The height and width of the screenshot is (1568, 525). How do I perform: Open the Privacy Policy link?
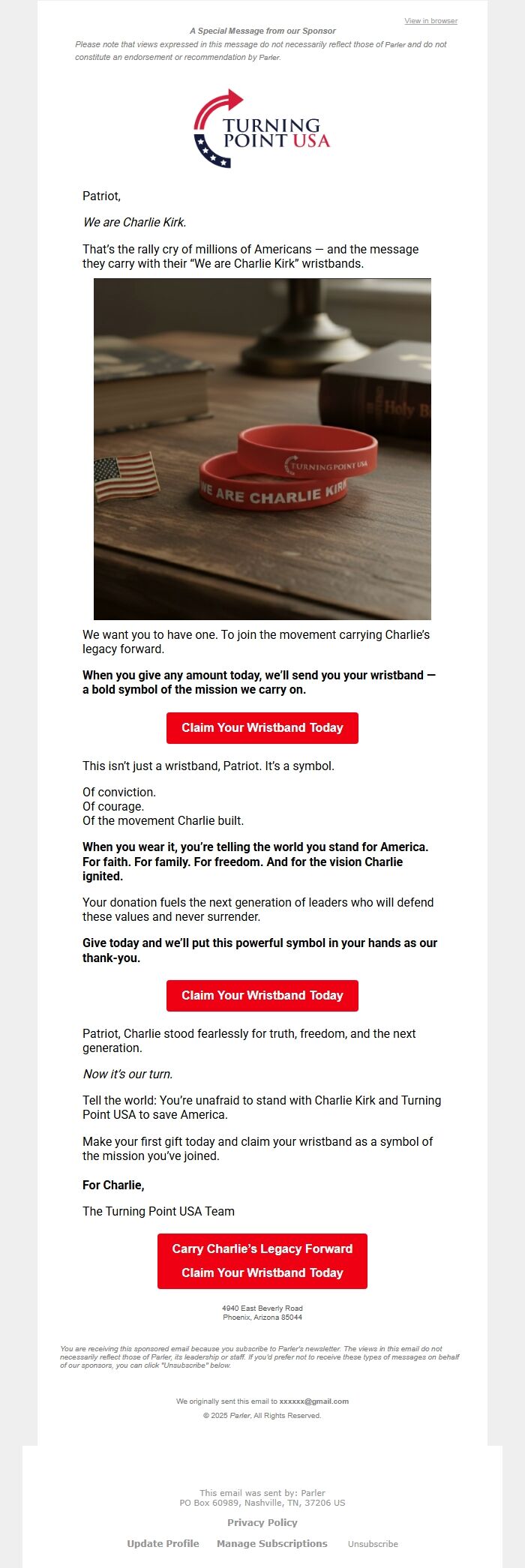click(x=262, y=1522)
